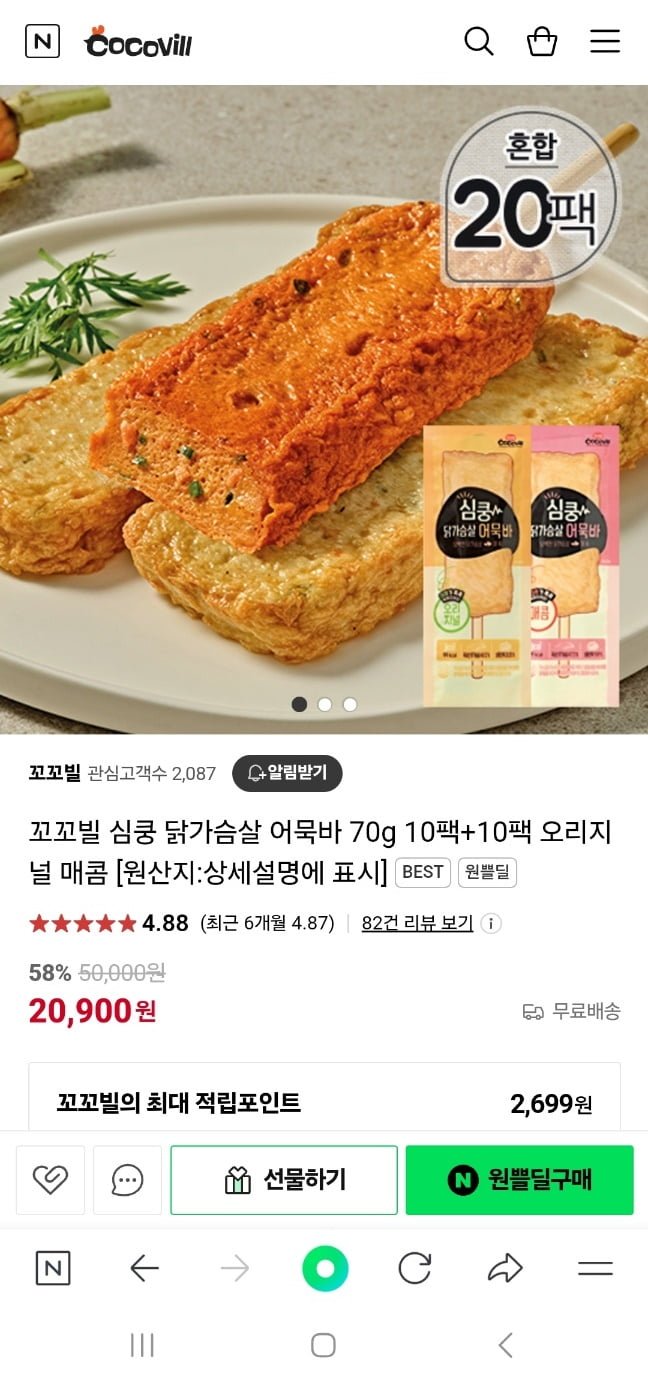Share the page with the share arrow
The width and height of the screenshot is (648, 1383).
[505, 1269]
